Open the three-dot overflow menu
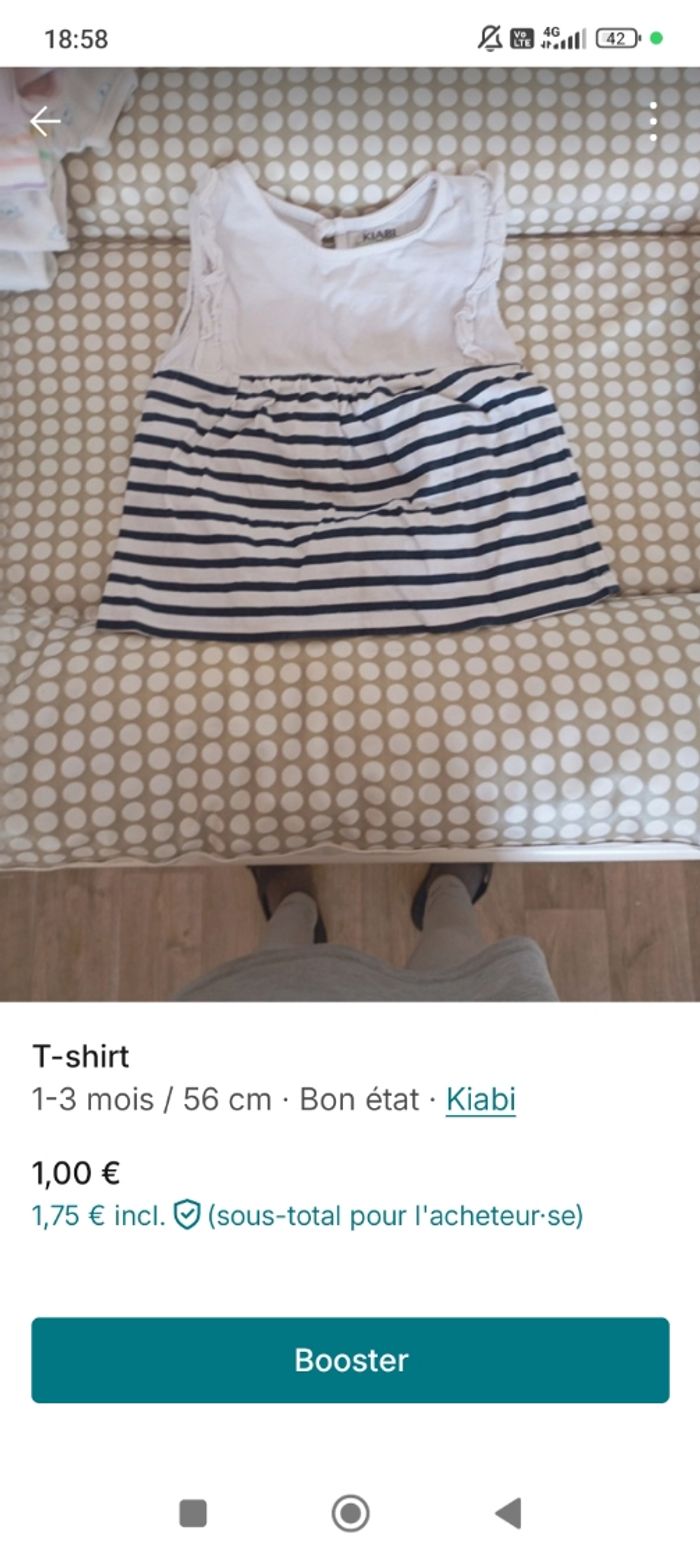700x1559 pixels. tap(653, 122)
